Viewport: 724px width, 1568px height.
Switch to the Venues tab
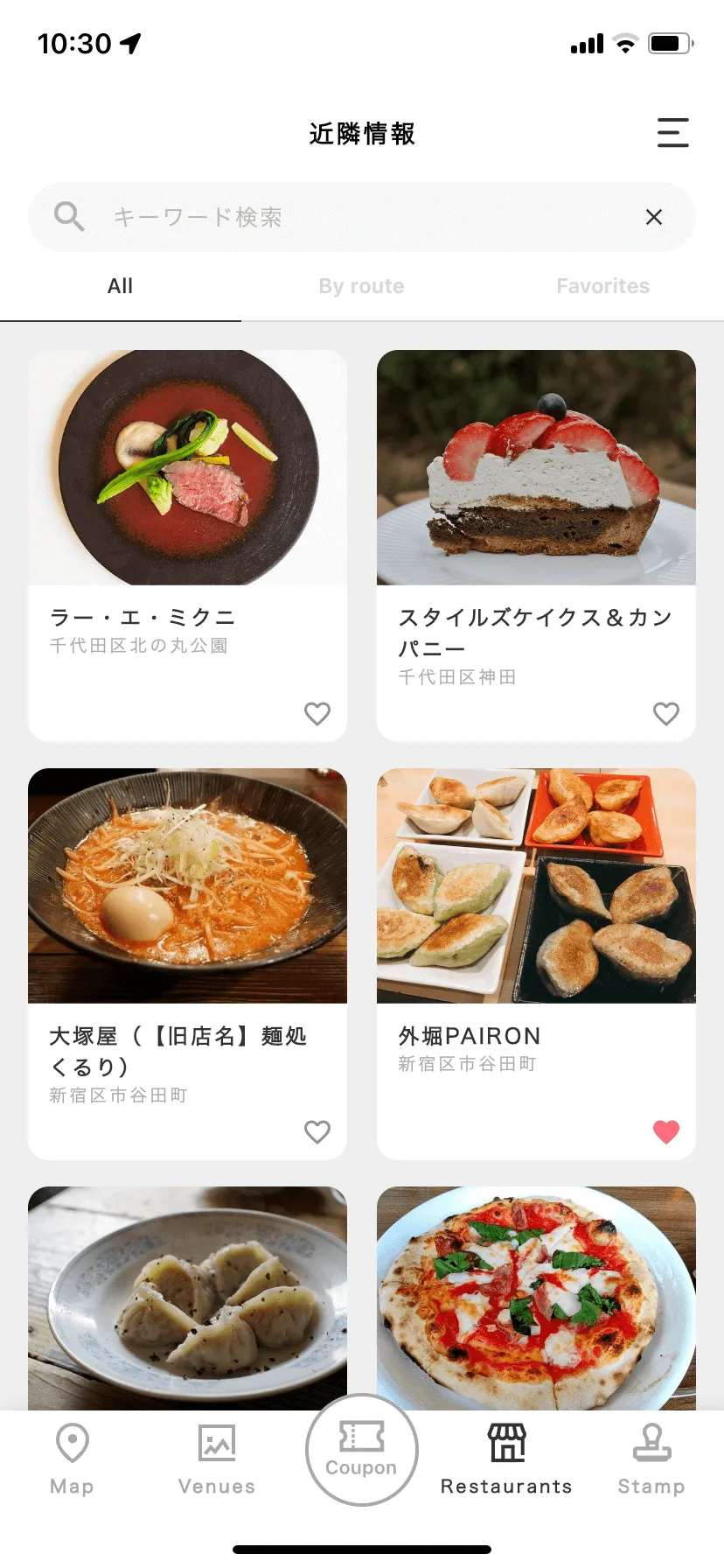tap(217, 1459)
